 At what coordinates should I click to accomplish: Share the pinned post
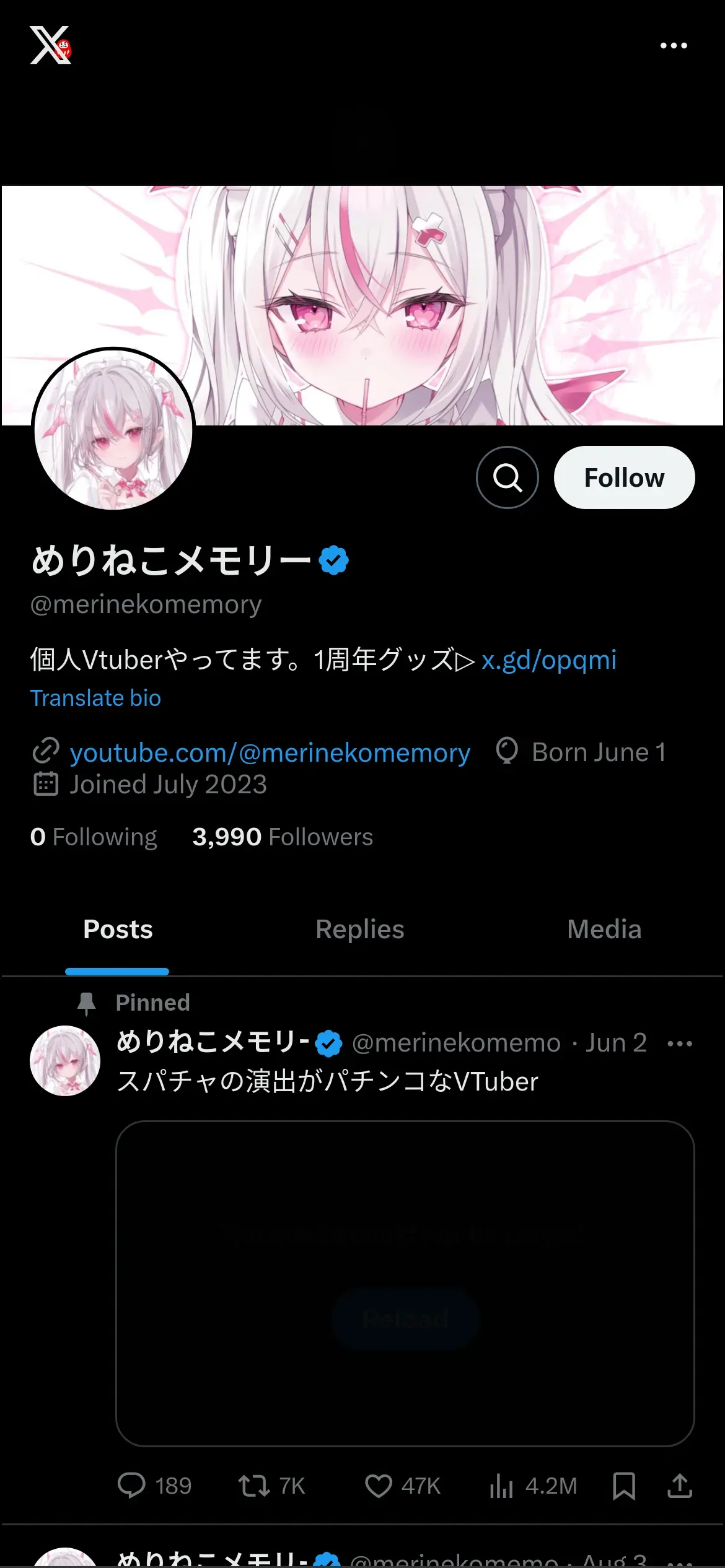679,1486
